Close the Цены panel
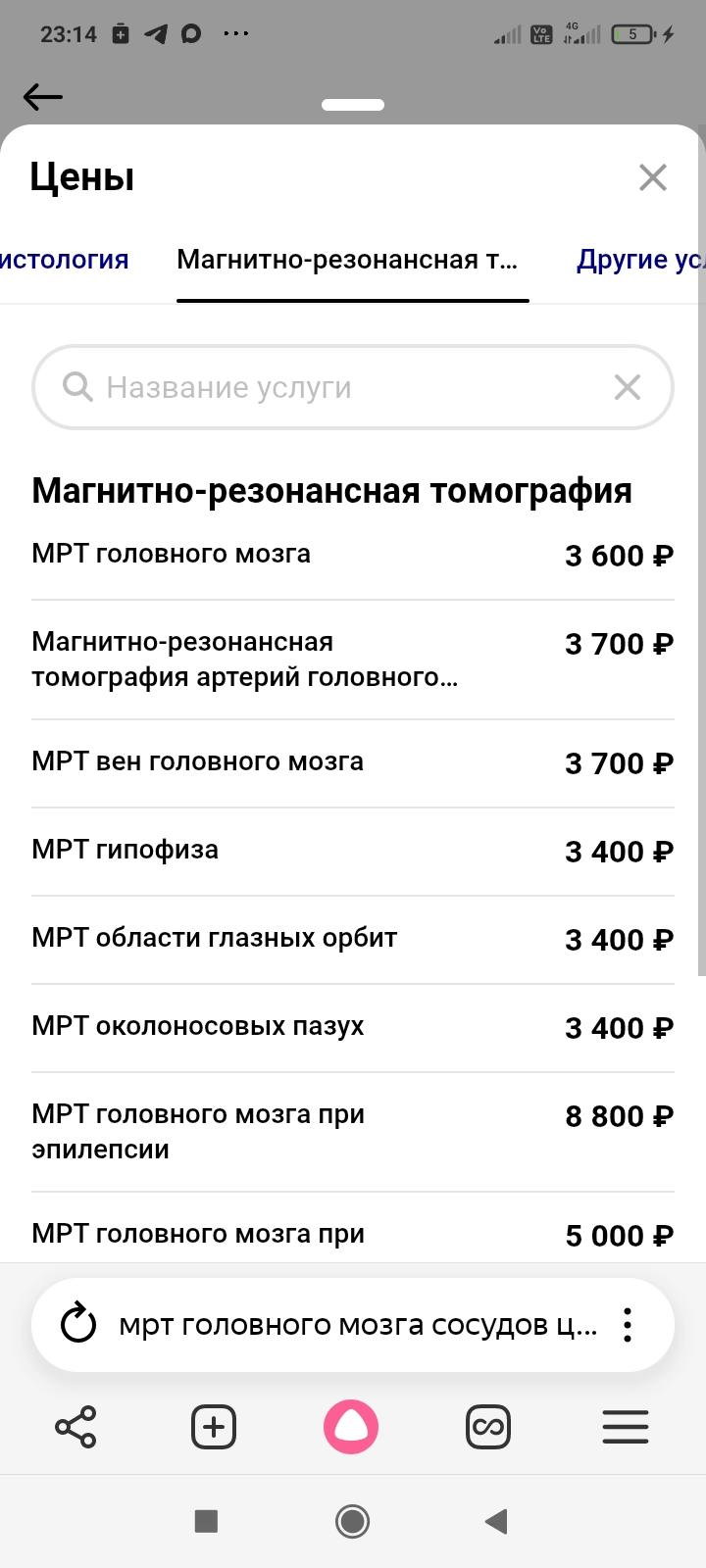 [652, 177]
